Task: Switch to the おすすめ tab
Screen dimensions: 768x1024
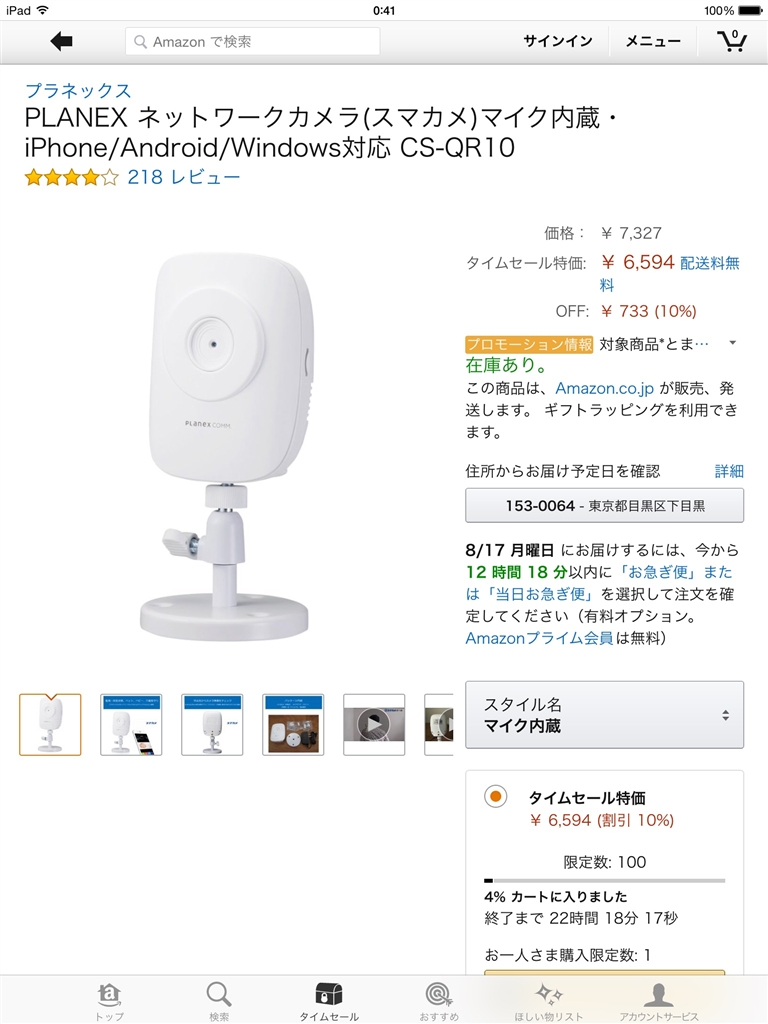Action: click(x=439, y=1000)
